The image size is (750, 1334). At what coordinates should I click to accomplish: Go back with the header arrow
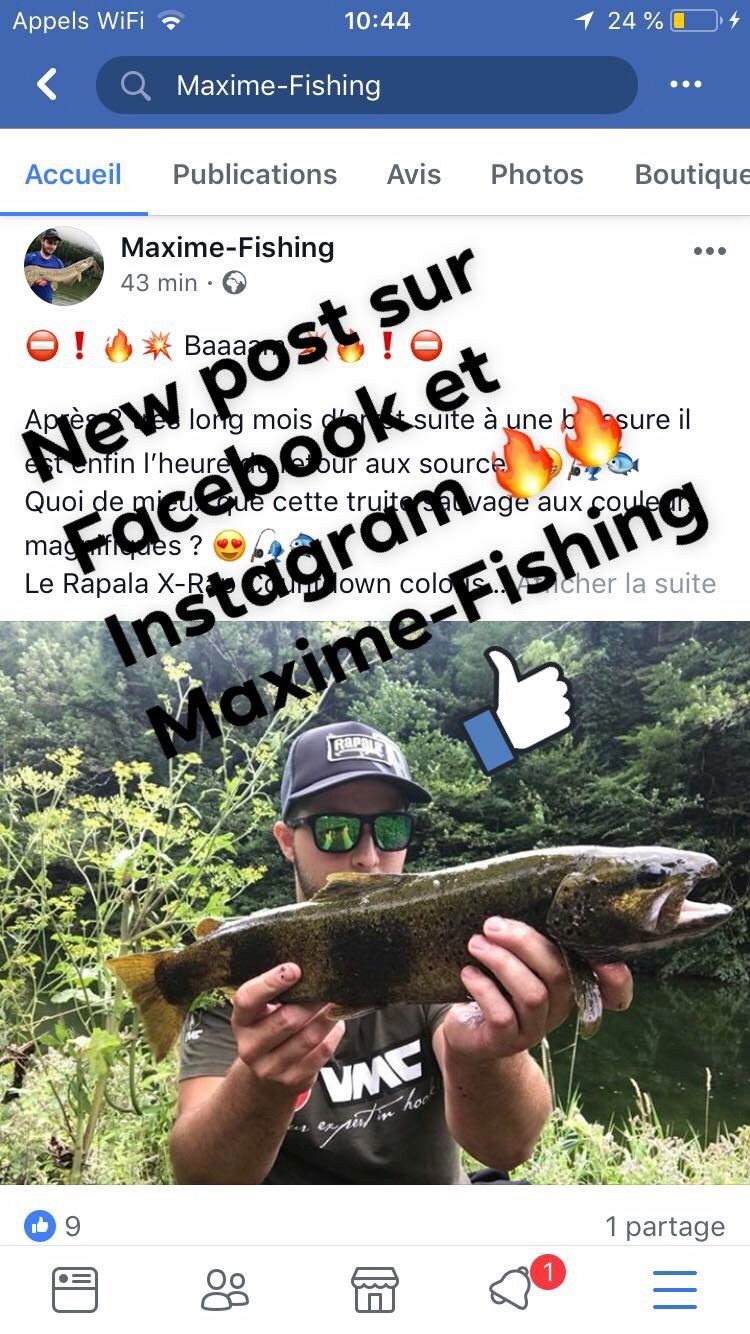[x=46, y=85]
